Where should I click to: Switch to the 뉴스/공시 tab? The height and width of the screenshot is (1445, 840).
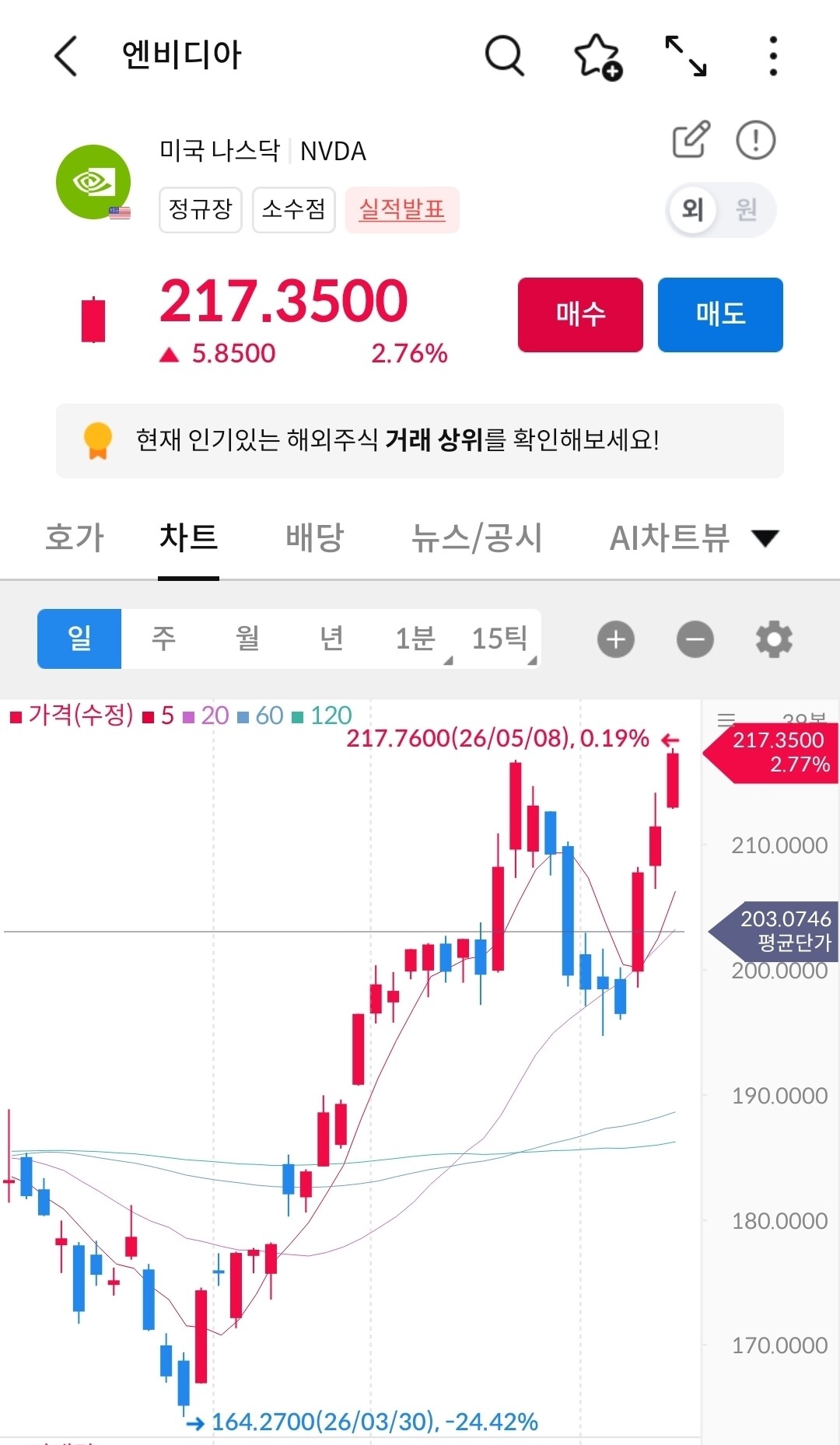(476, 537)
